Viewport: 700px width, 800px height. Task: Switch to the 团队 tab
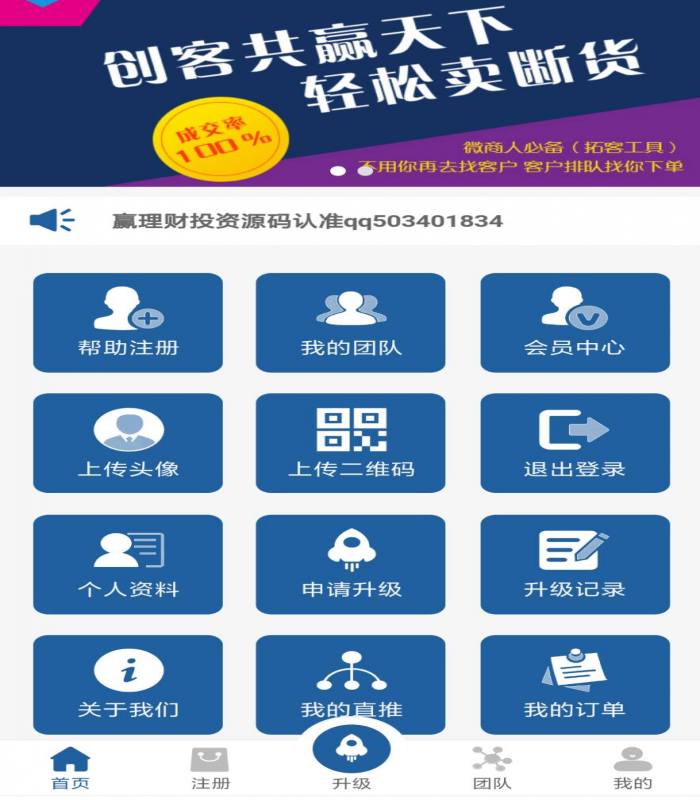491,769
